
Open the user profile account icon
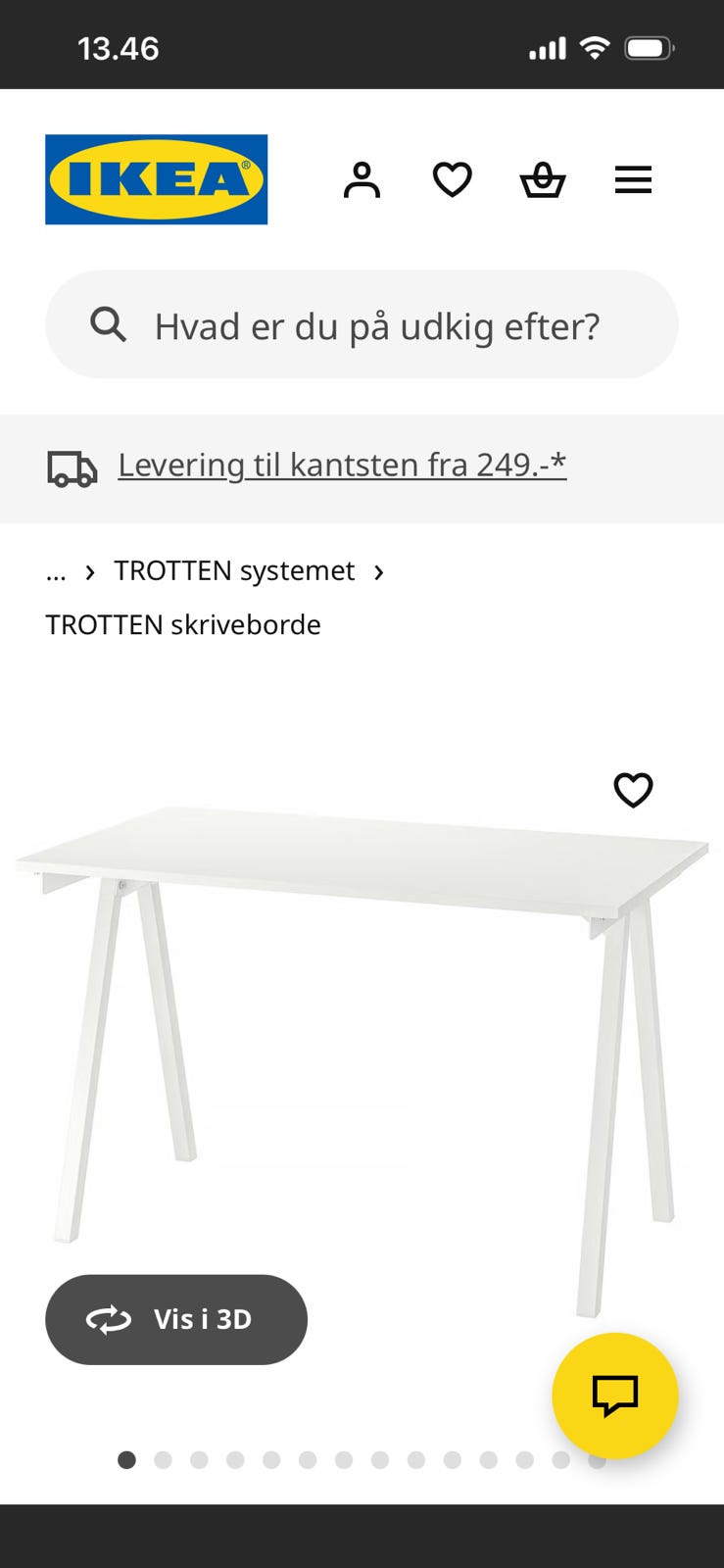tap(363, 179)
